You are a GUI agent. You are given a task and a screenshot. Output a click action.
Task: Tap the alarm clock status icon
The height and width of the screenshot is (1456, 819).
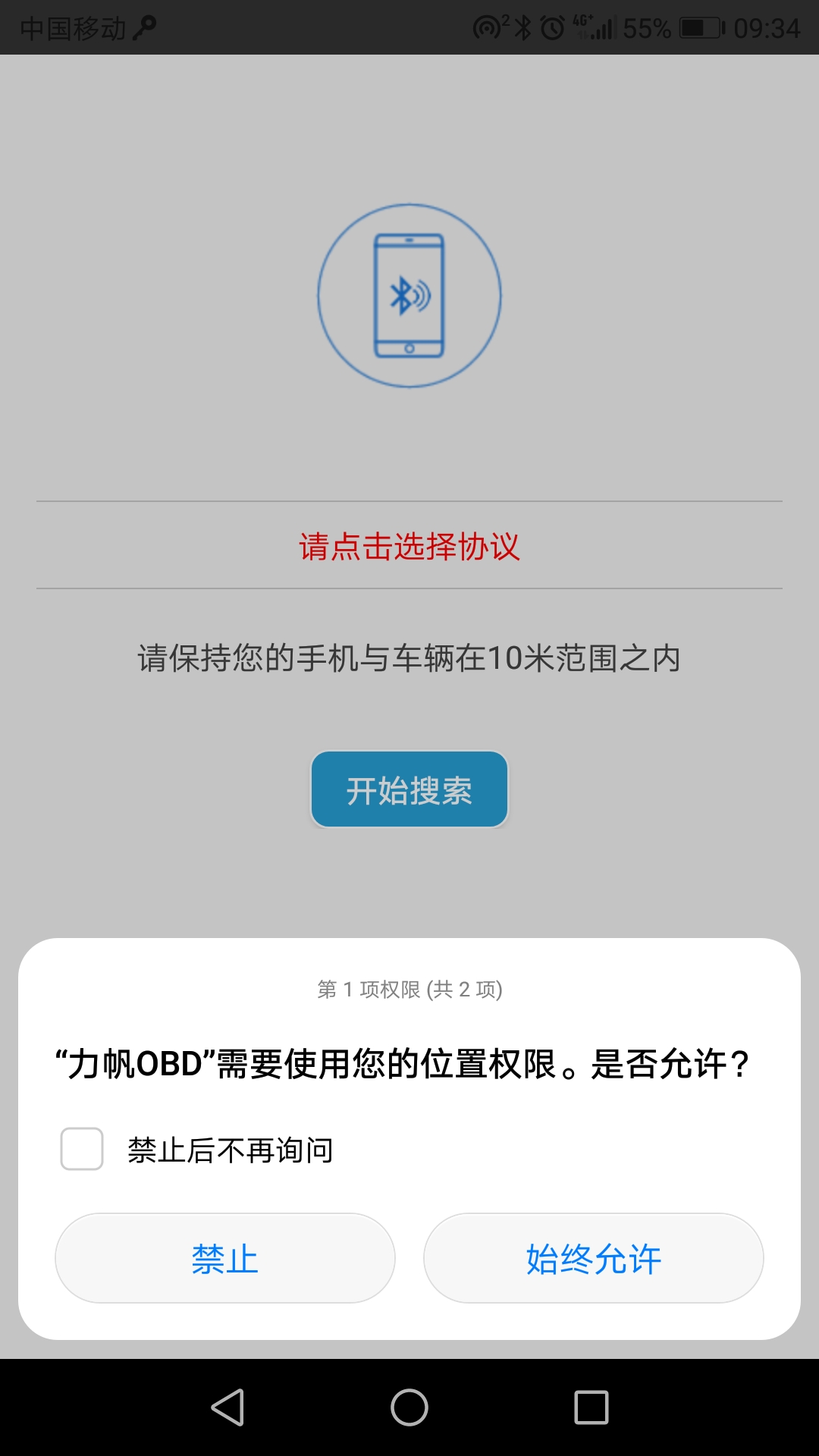point(552,27)
